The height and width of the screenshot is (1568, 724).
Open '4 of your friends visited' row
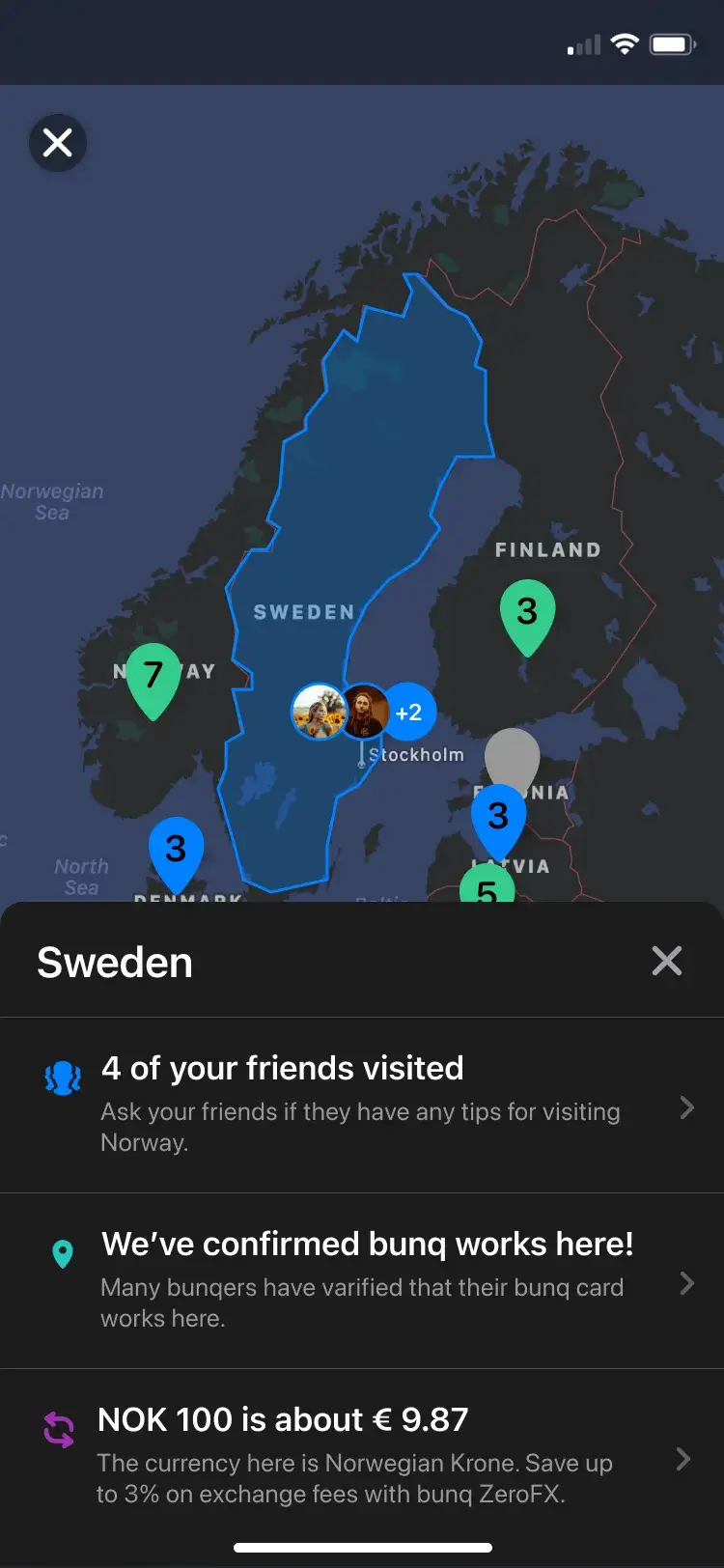(362, 1105)
